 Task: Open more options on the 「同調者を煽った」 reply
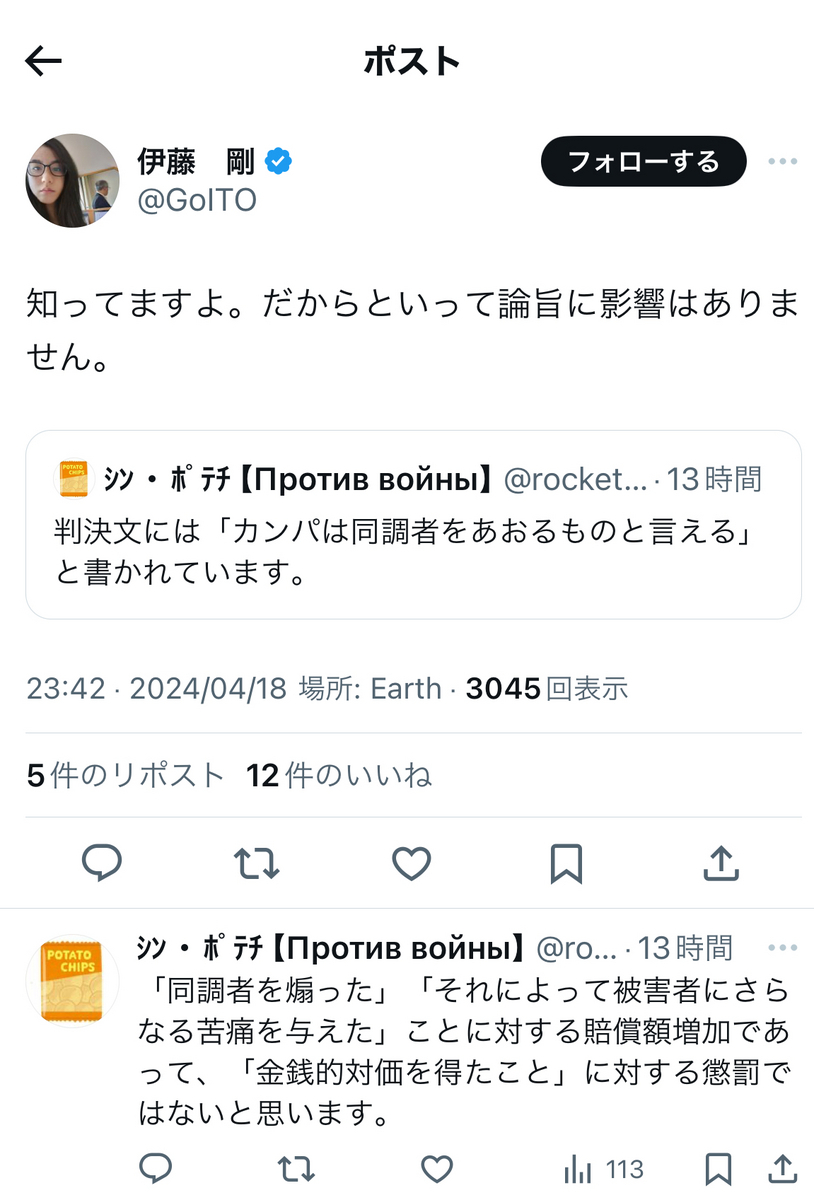782,947
